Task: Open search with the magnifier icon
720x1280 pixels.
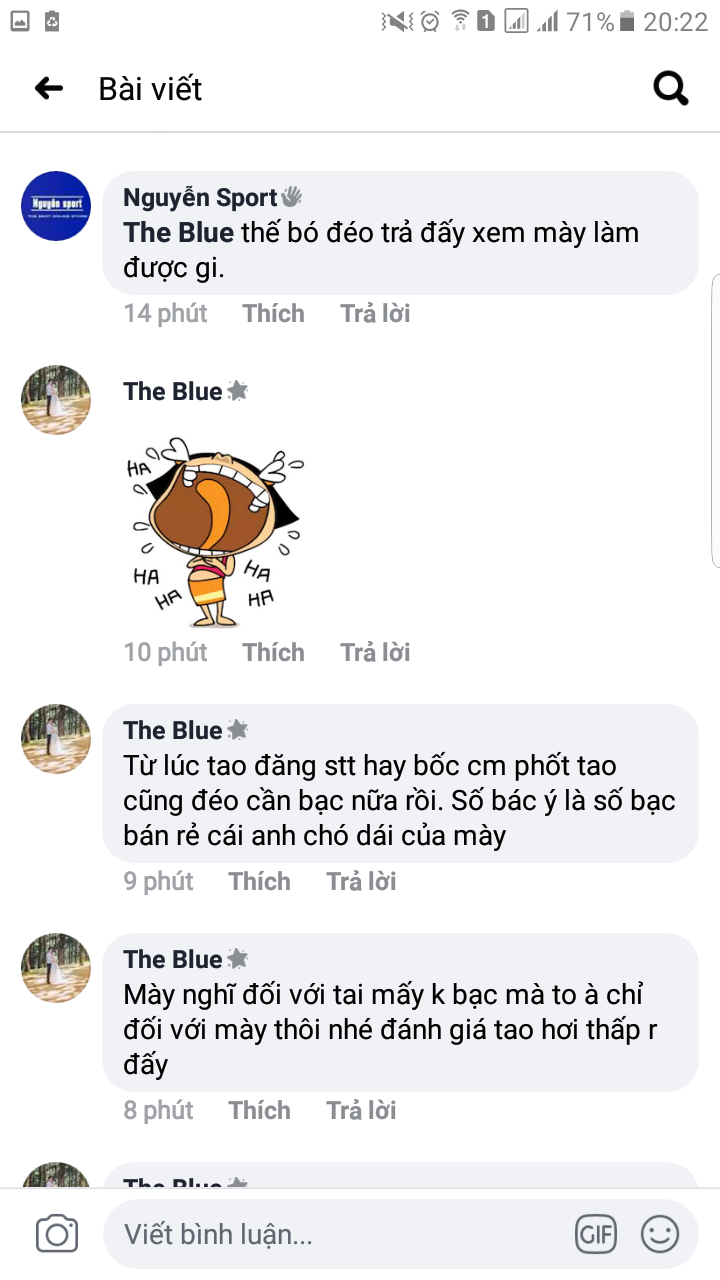Action: coord(670,88)
